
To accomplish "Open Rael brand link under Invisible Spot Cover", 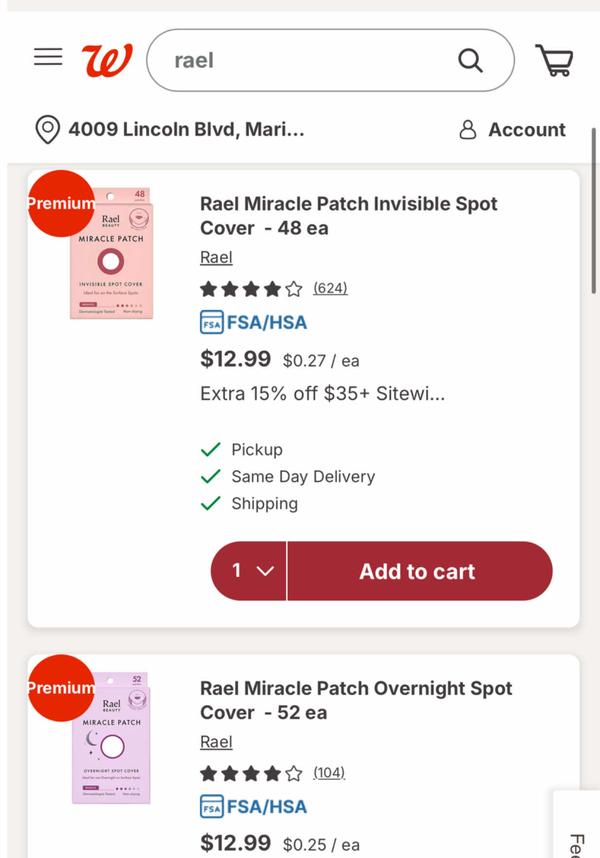I will point(216,257).
